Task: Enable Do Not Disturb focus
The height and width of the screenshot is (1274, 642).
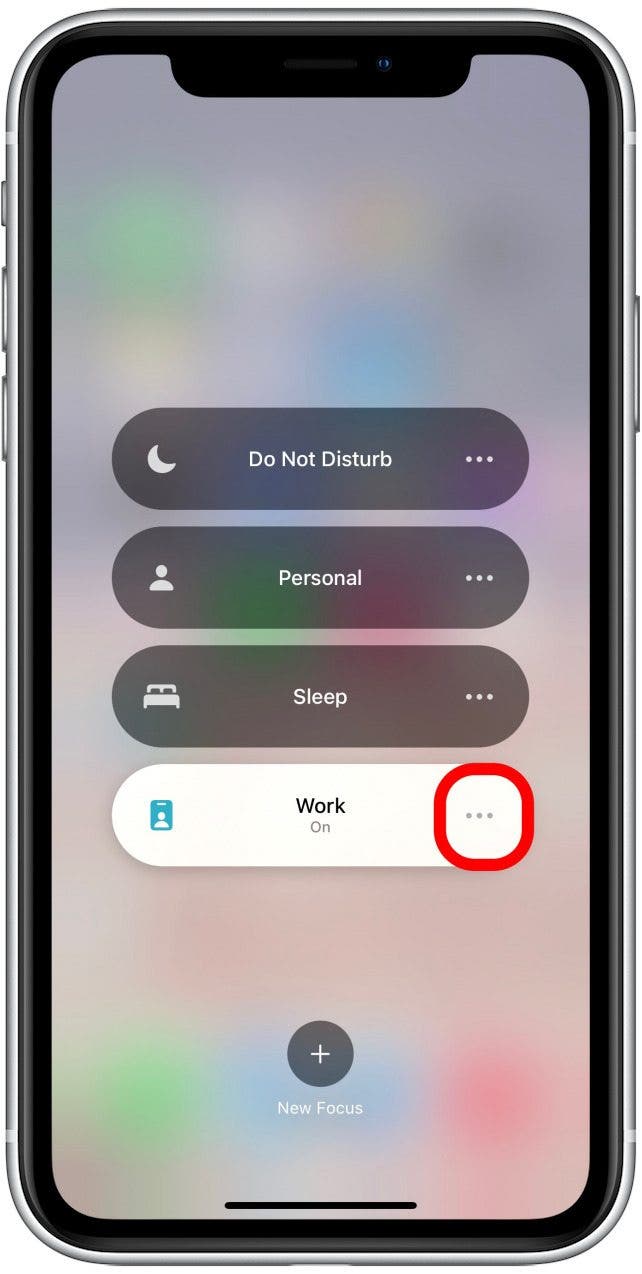Action: (300, 460)
